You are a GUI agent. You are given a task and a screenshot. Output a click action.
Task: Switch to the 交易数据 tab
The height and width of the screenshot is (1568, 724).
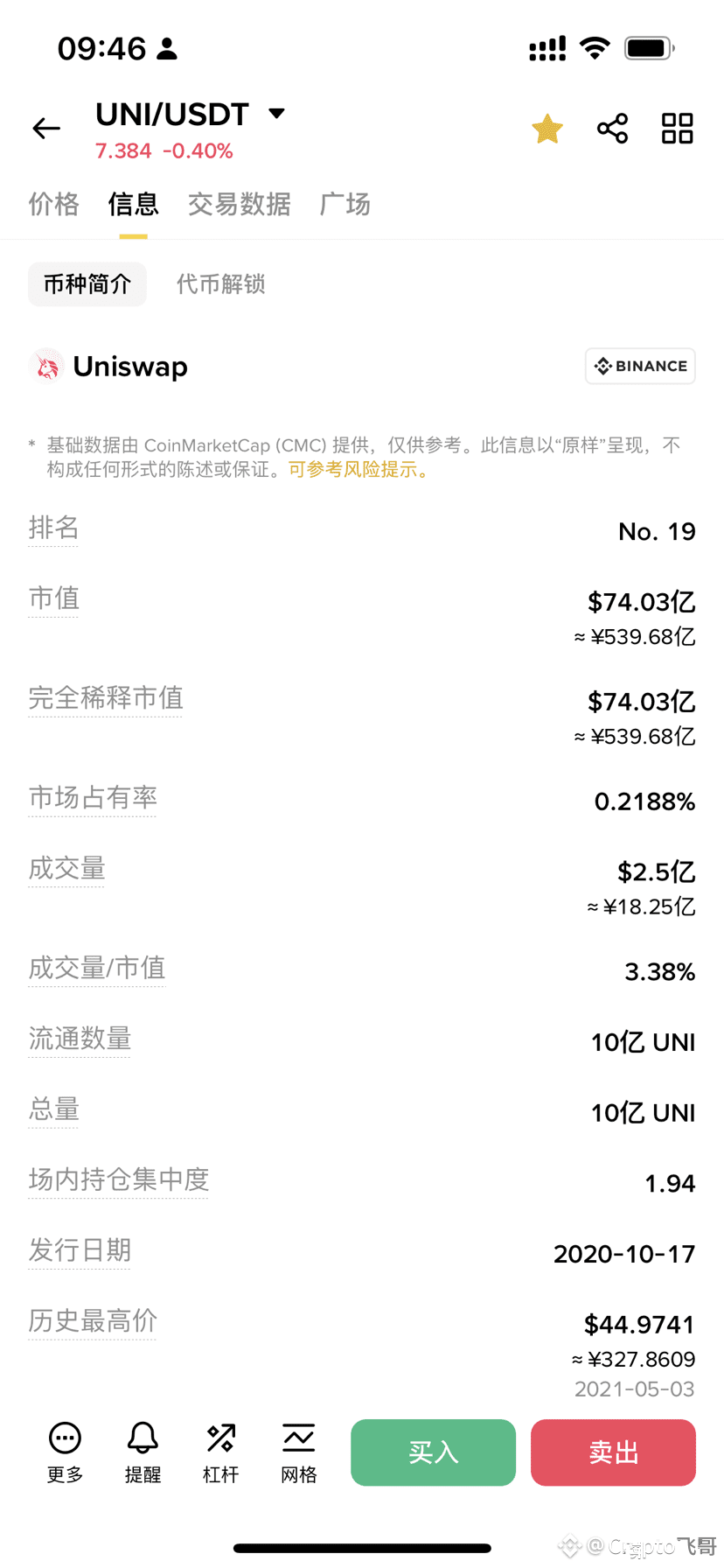(239, 204)
